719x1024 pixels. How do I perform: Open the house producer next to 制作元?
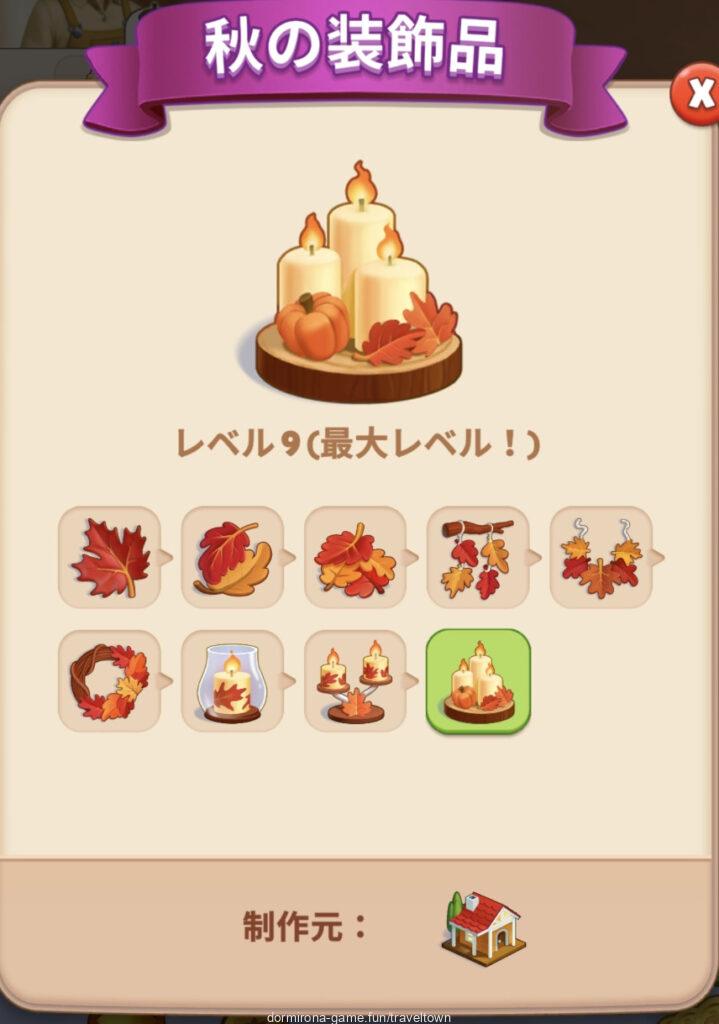coord(483,929)
